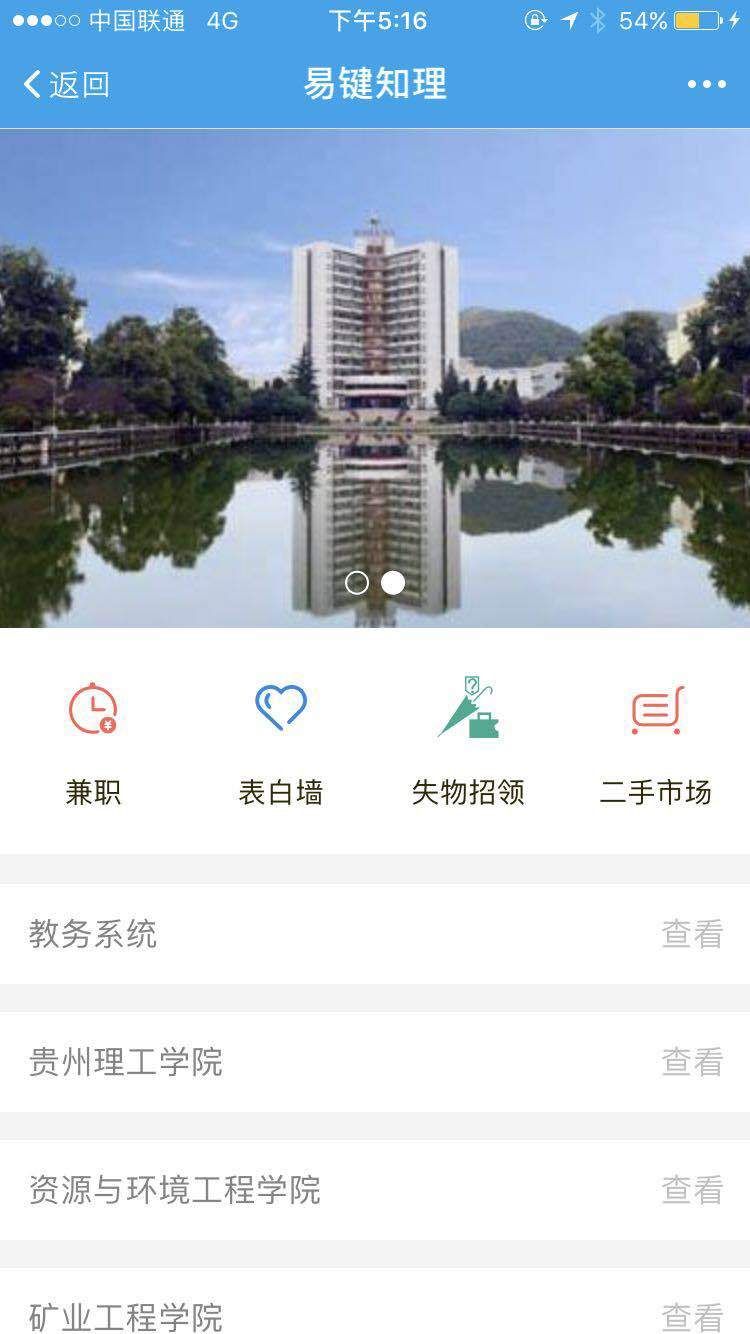Open the 二手市场 second-hand market
This screenshot has width=750, height=1334.
(x=656, y=740)
